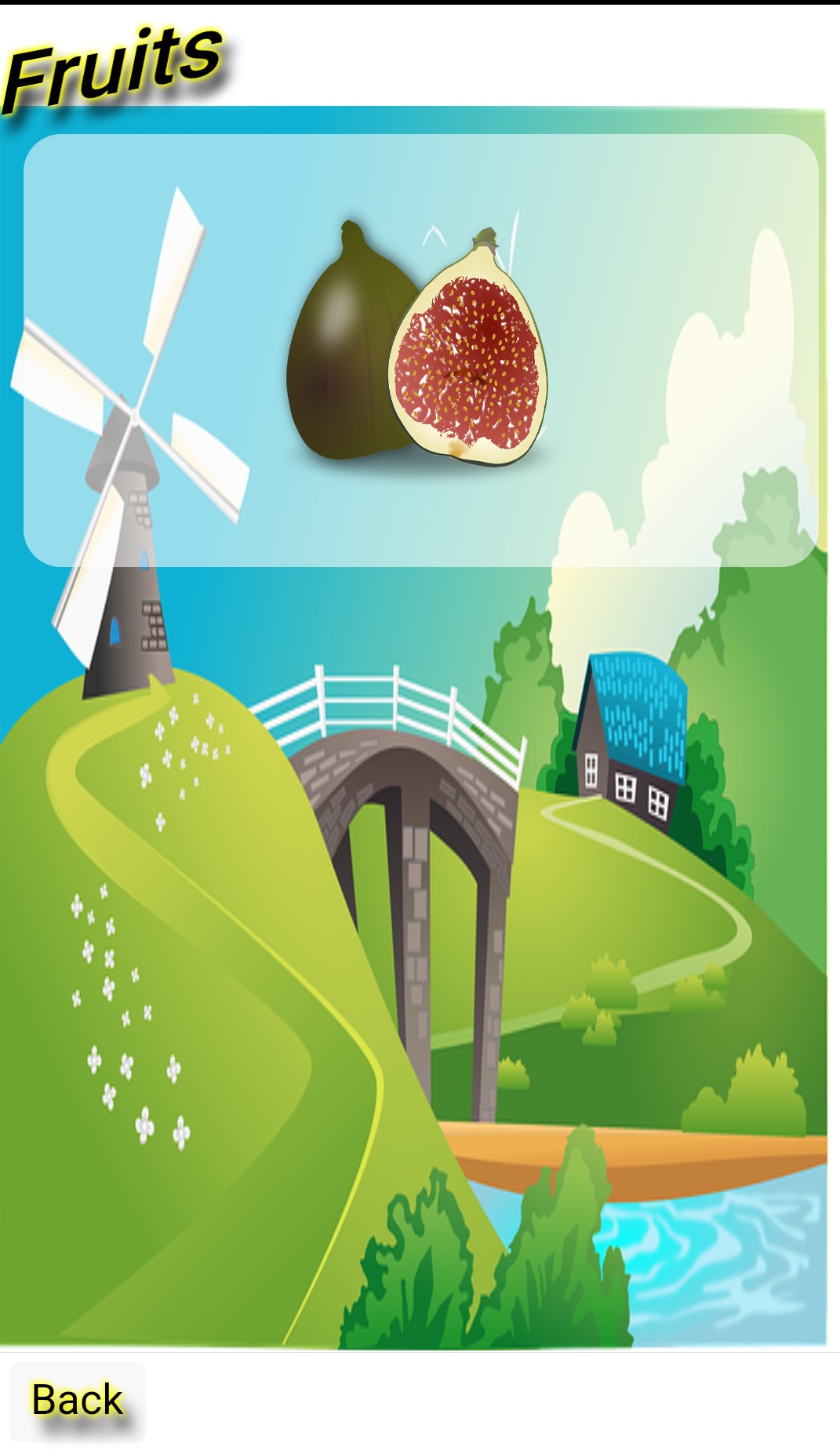
Task: Tap the Back button
Action: 77,1401
